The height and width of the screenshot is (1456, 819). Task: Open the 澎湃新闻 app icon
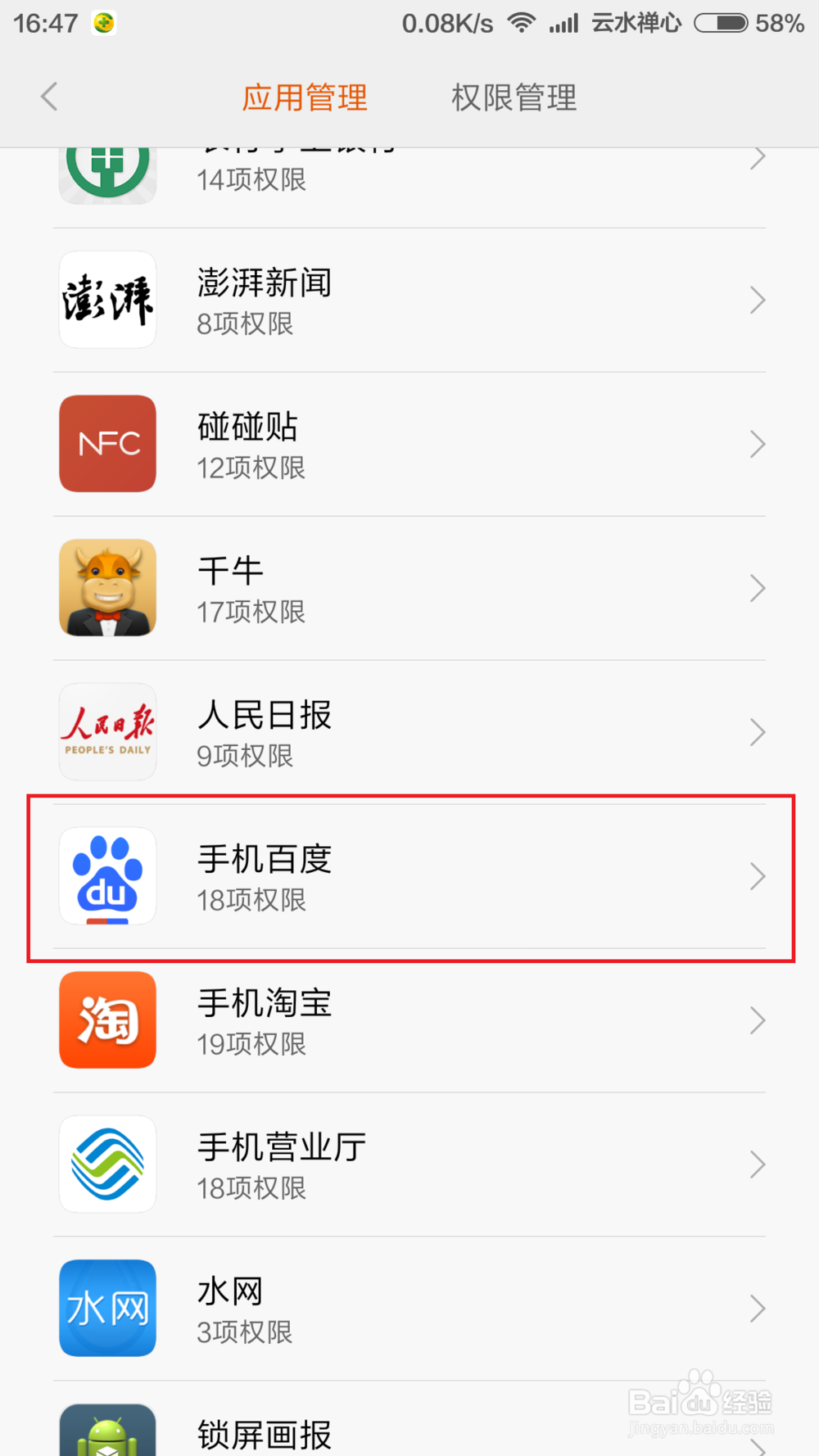pyautogui.click(x=107, y=300)
